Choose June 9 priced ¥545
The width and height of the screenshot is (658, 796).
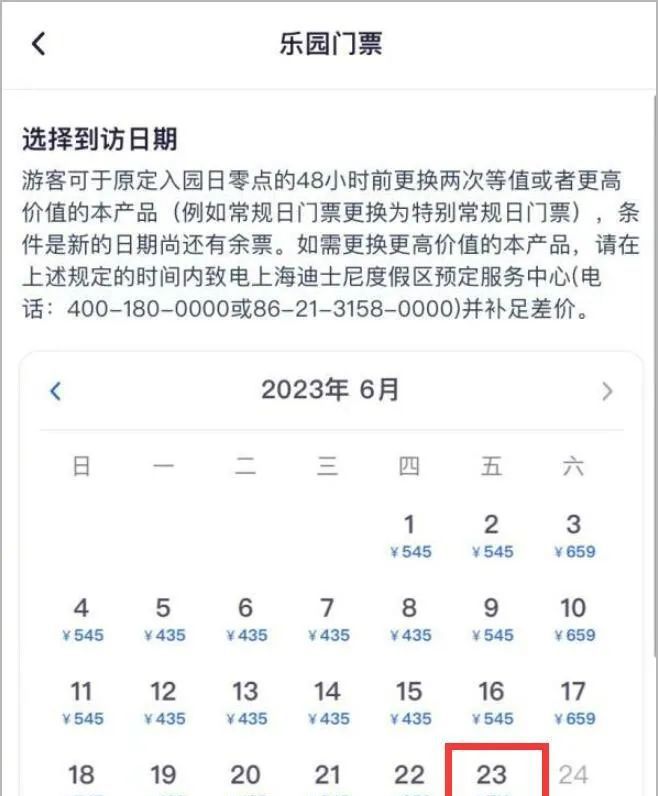pos(491,618)
